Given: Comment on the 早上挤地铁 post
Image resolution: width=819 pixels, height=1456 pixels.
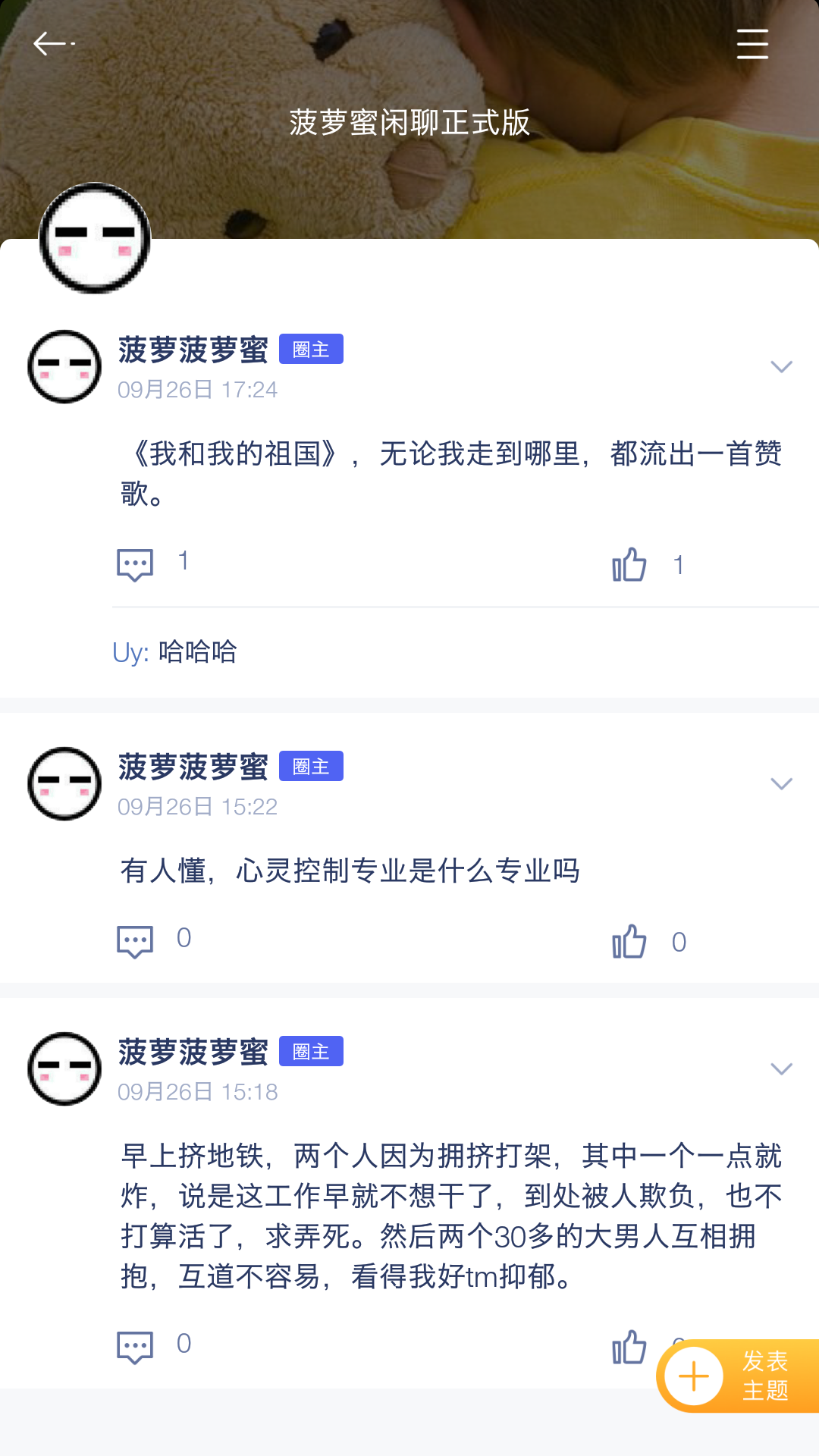Looking at the screenshot, I should (136, 1347).
